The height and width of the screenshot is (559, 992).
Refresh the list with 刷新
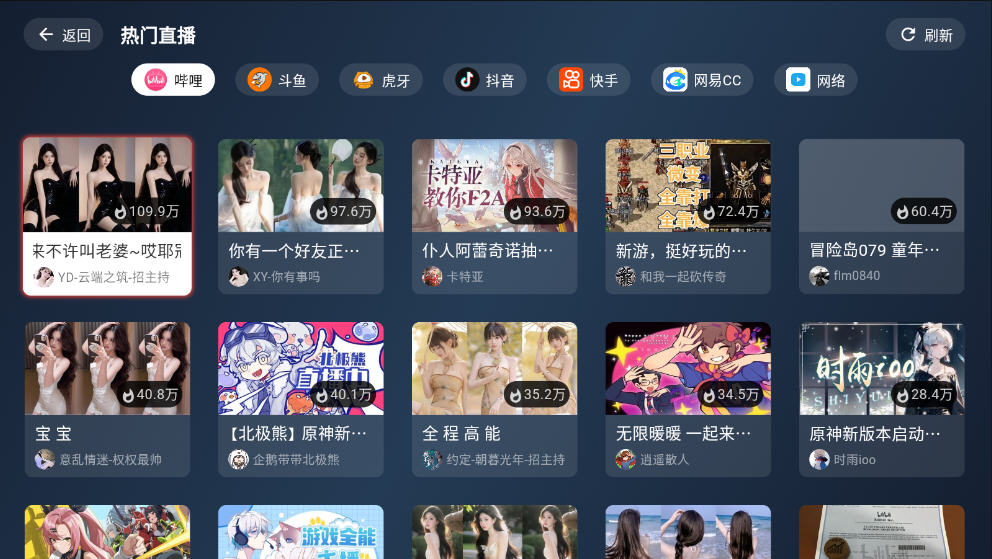(x=925, y=35)
